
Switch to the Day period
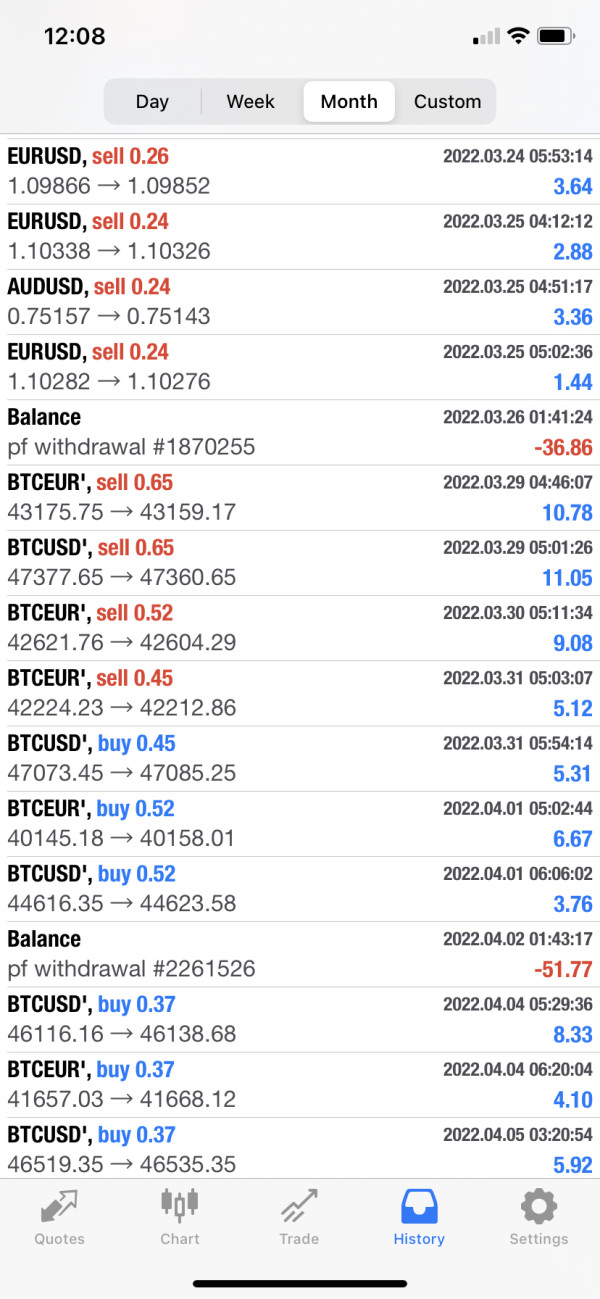tap(153, 102)
